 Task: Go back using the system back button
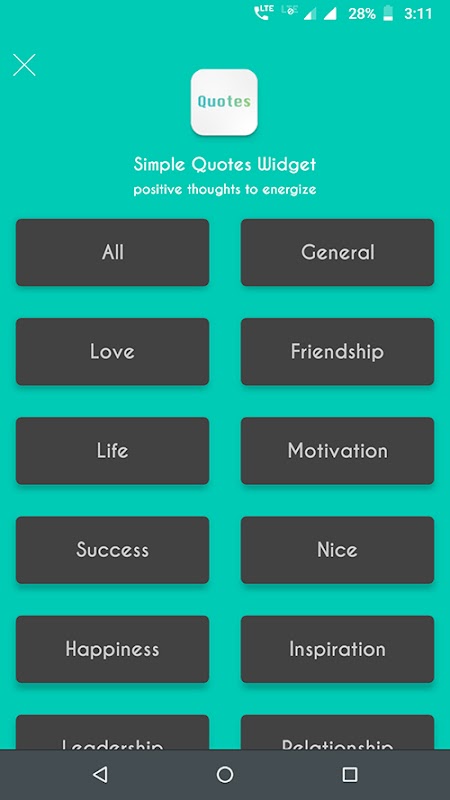(x=100, y=774)
